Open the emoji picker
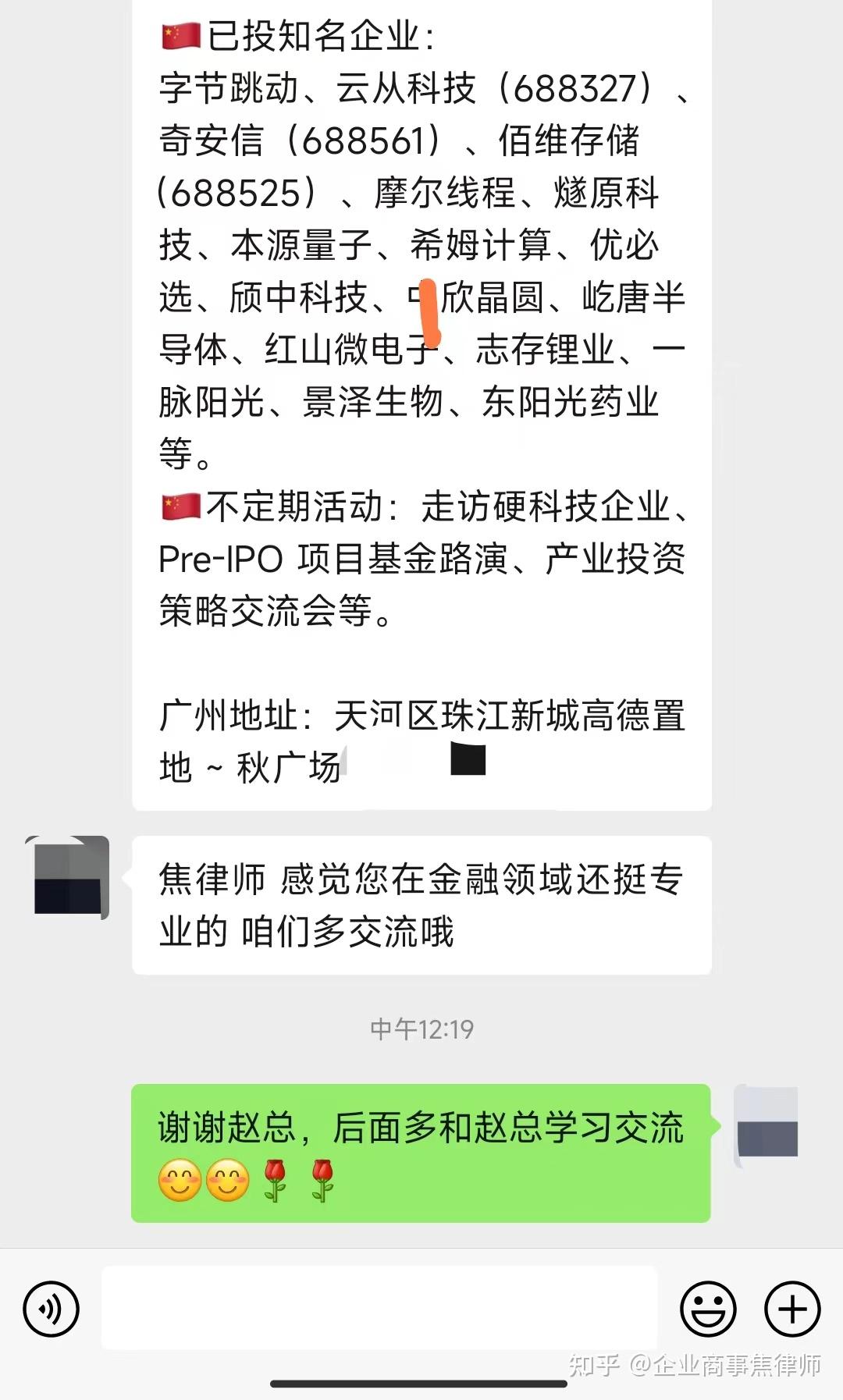Viewport: 843px width, 1400px height. (x=708, y=1309)
